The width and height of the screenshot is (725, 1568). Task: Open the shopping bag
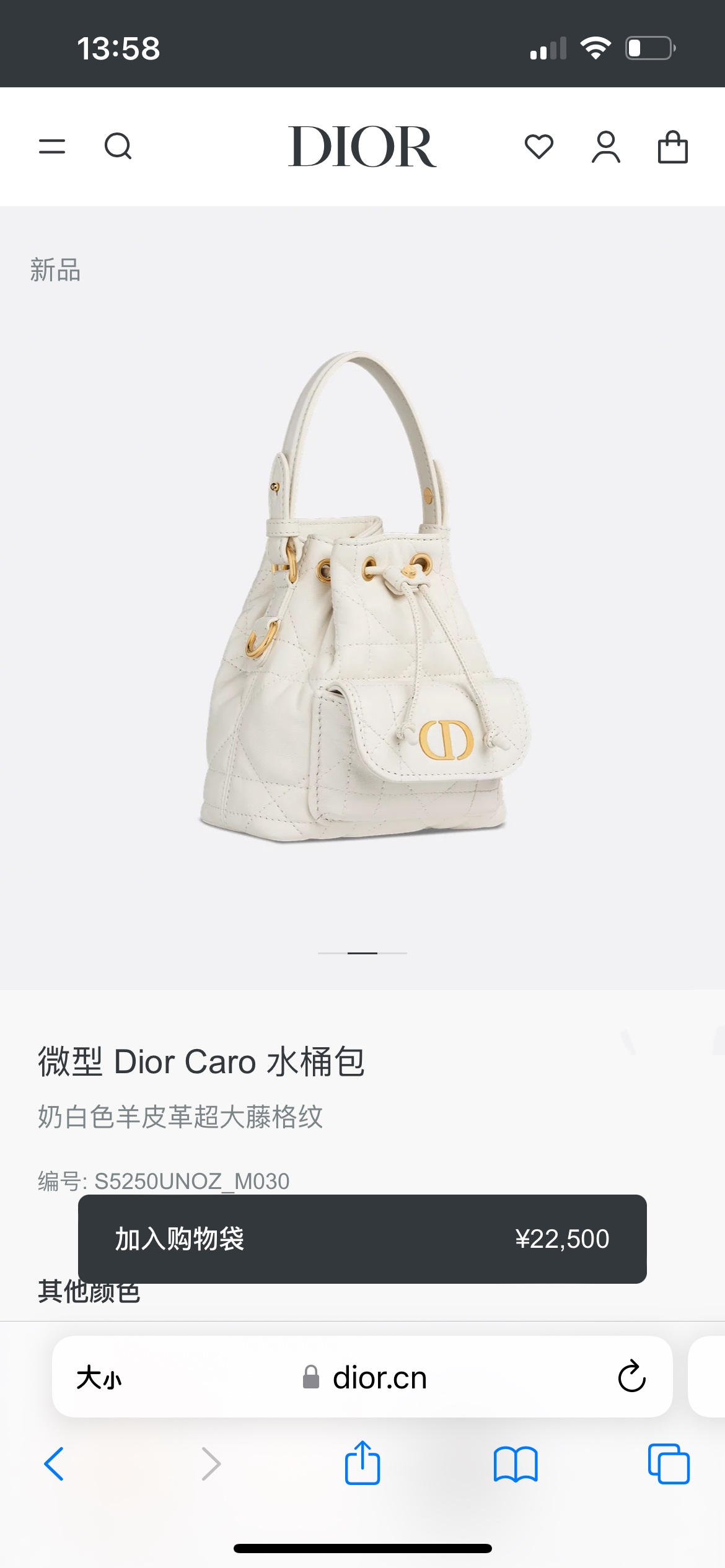coord(672,147)
